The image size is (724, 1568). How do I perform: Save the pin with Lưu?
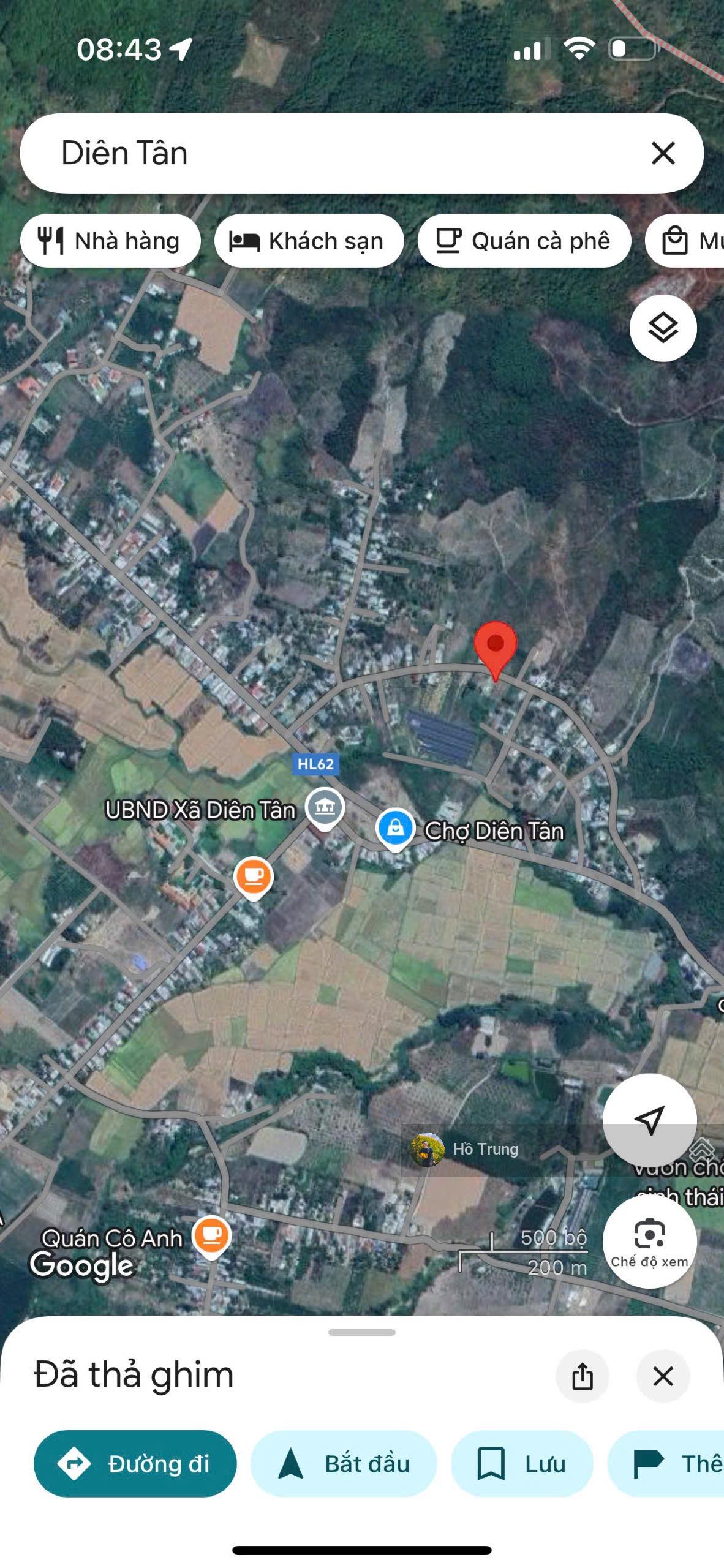pyautogui.click(x=522, y=1463)
